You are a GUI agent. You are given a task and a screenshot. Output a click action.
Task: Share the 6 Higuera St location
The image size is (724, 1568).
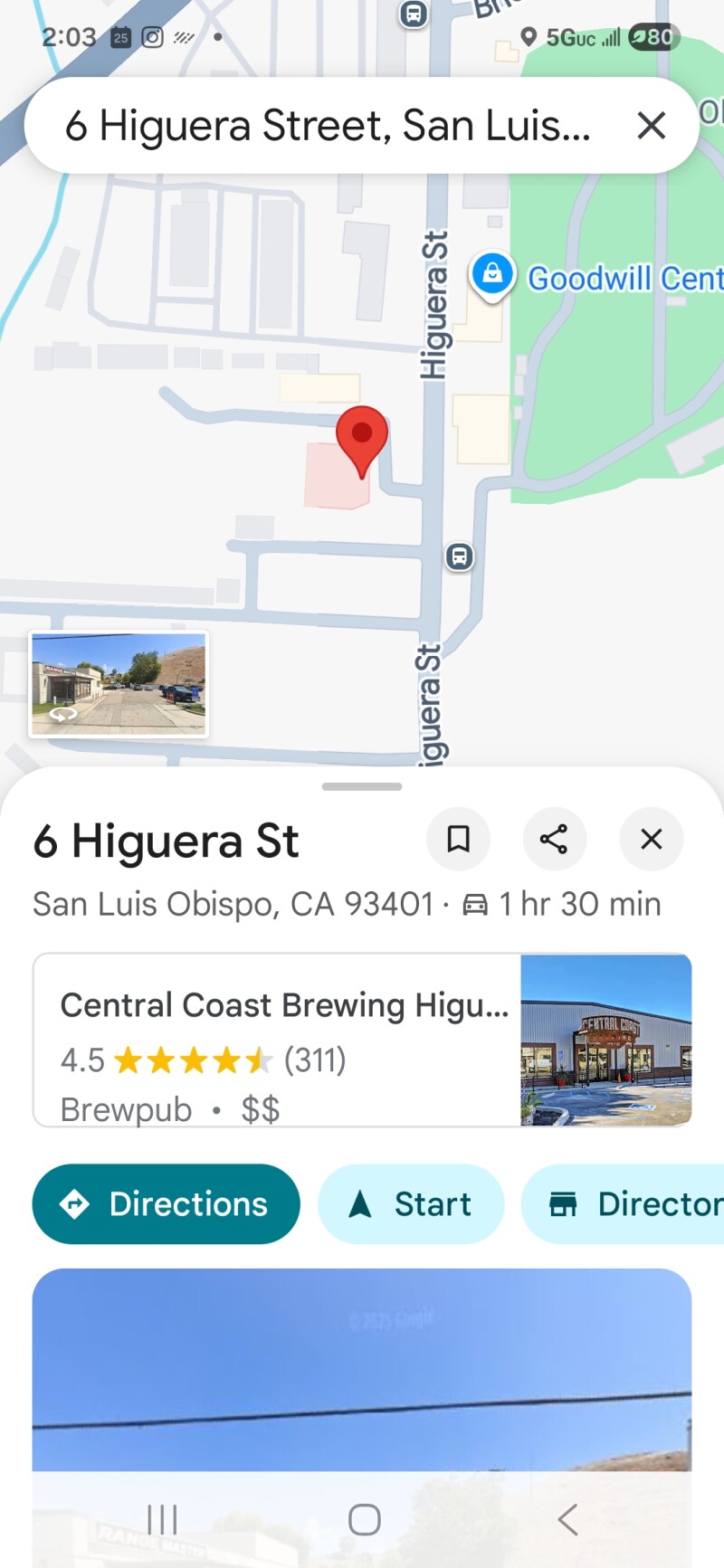coord(554,839)
